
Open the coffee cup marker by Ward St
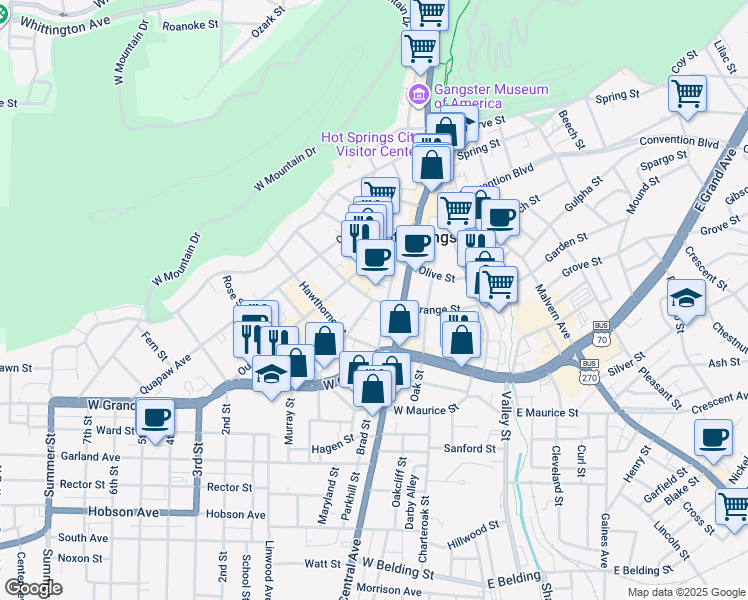point(155,419)
